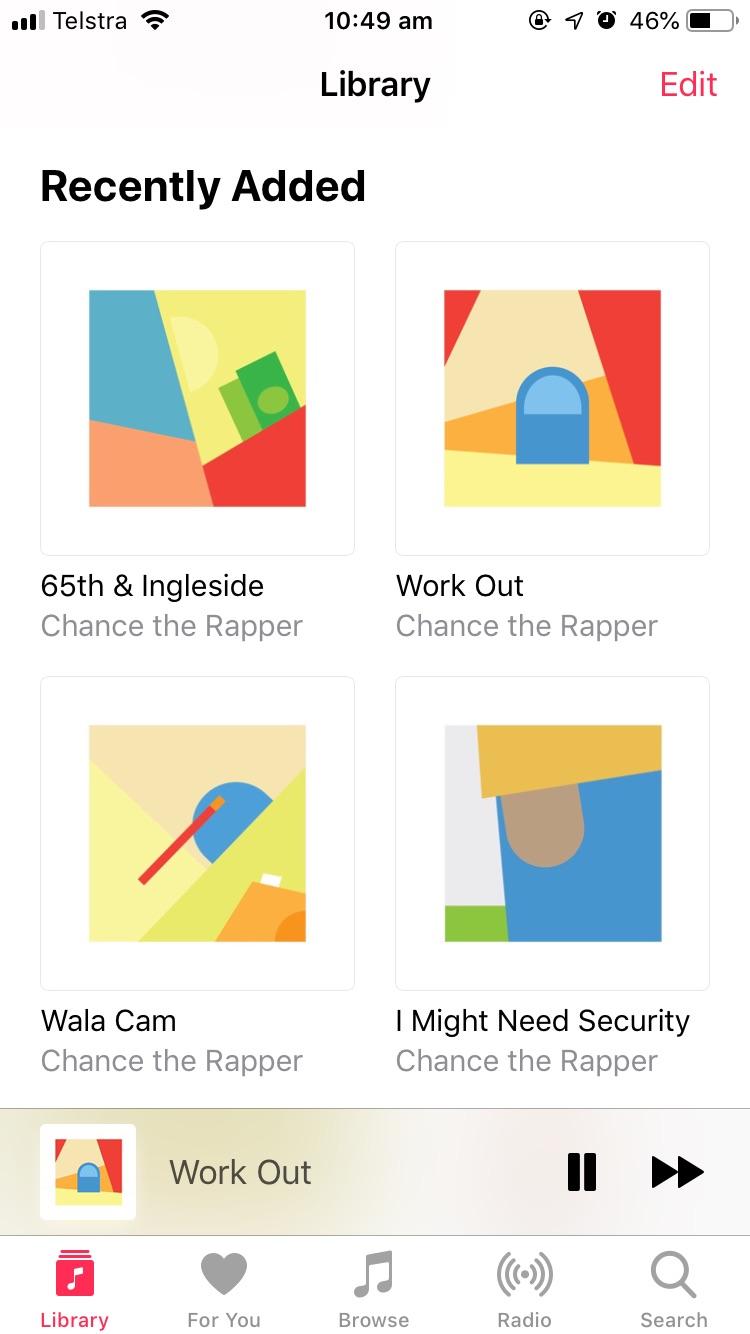Screen dimensions: 750x1334
Task: Switch to the For You tab
Action: coord(224,1288)
